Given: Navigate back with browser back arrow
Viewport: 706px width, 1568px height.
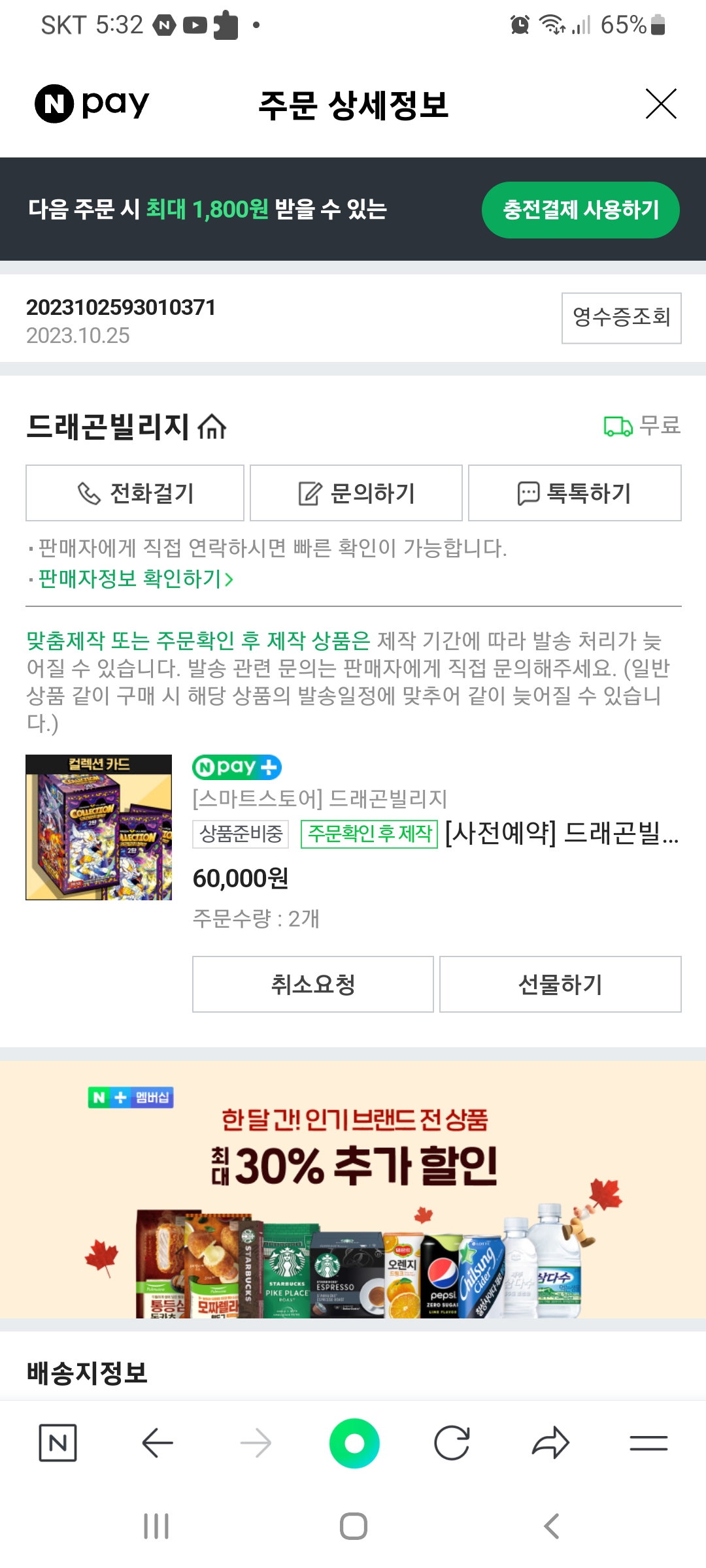Looking at the screenshot, I should [x=158, y=1443].
